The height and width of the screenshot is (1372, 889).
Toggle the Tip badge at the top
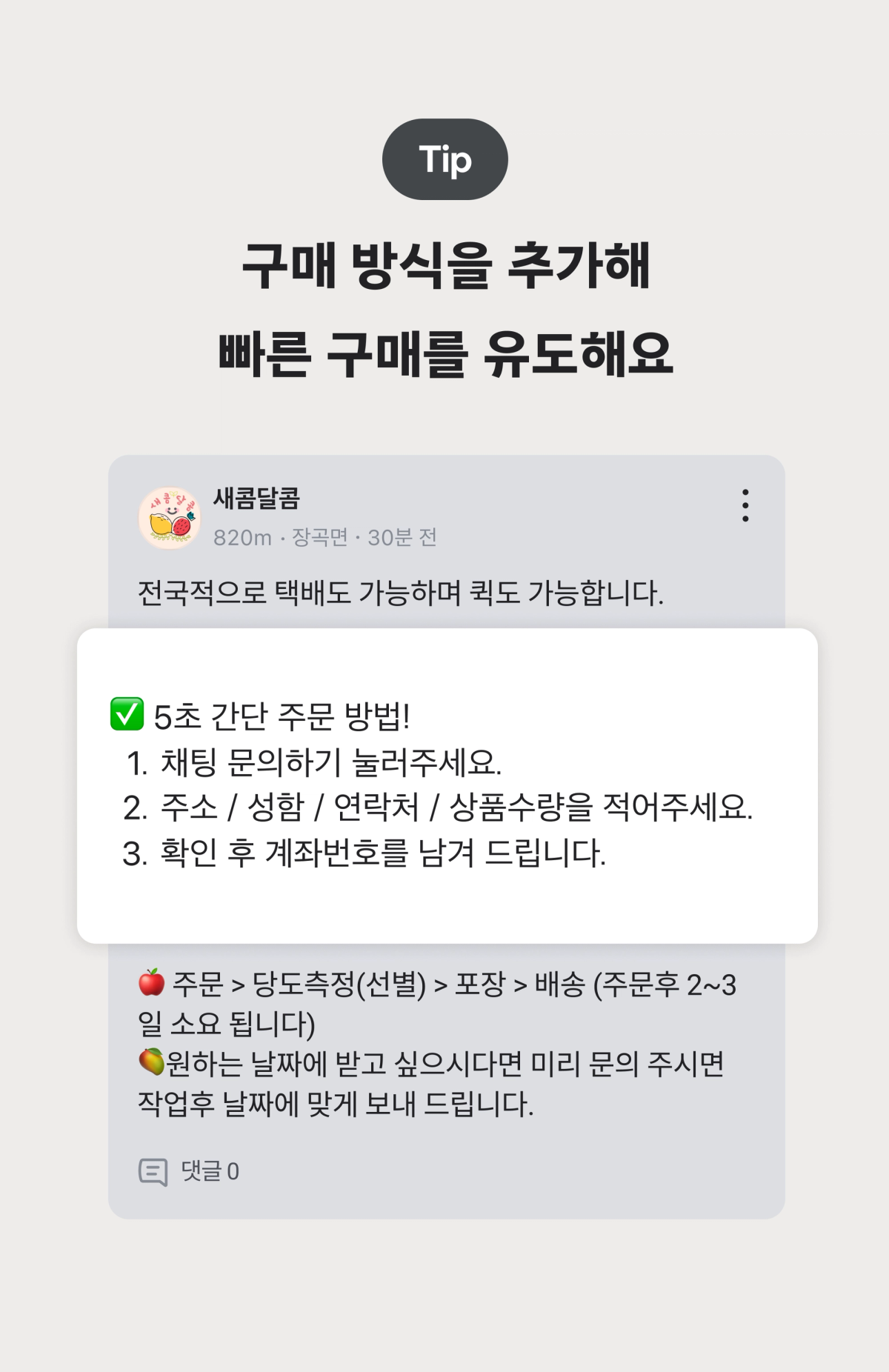click(444, 160)
